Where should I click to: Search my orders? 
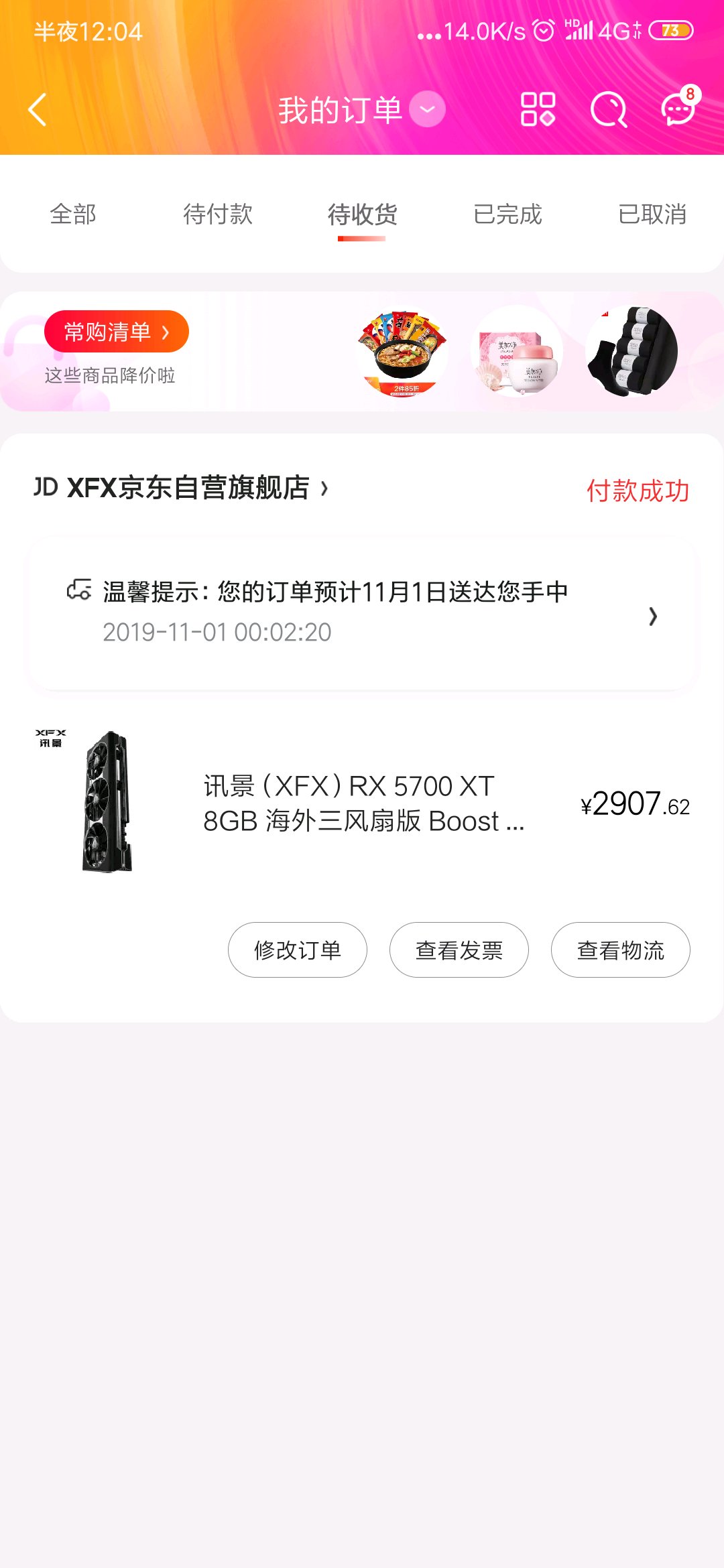pos(608,110)
